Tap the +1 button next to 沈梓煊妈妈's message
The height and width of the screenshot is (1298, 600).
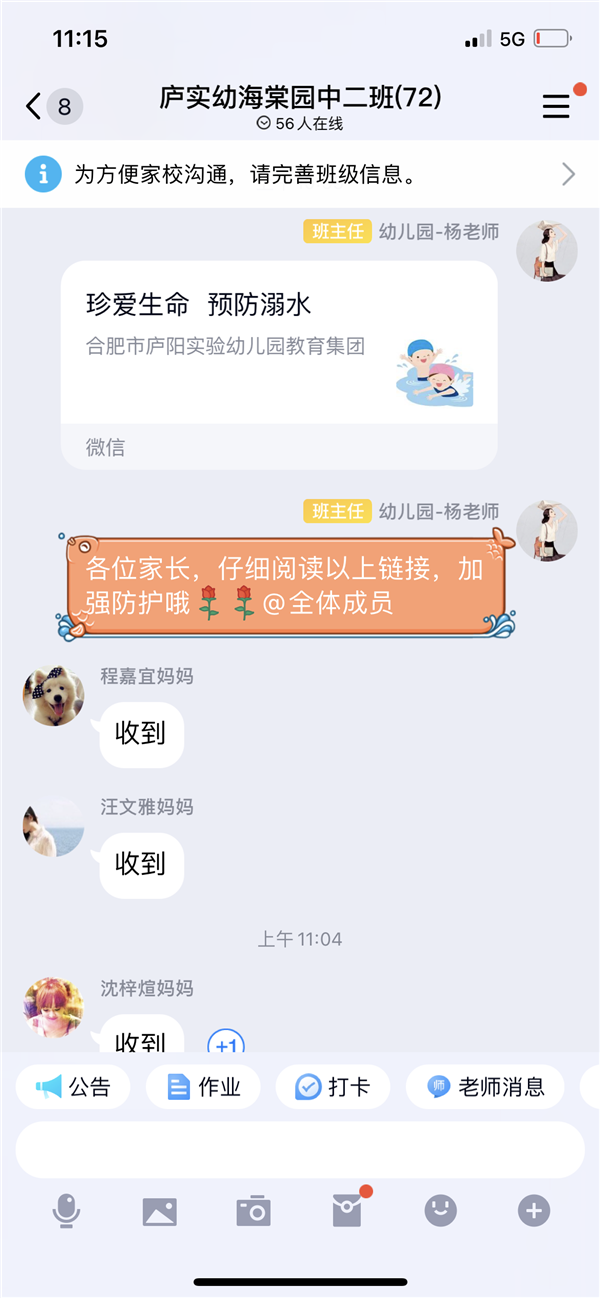[x=226, y=1043]
